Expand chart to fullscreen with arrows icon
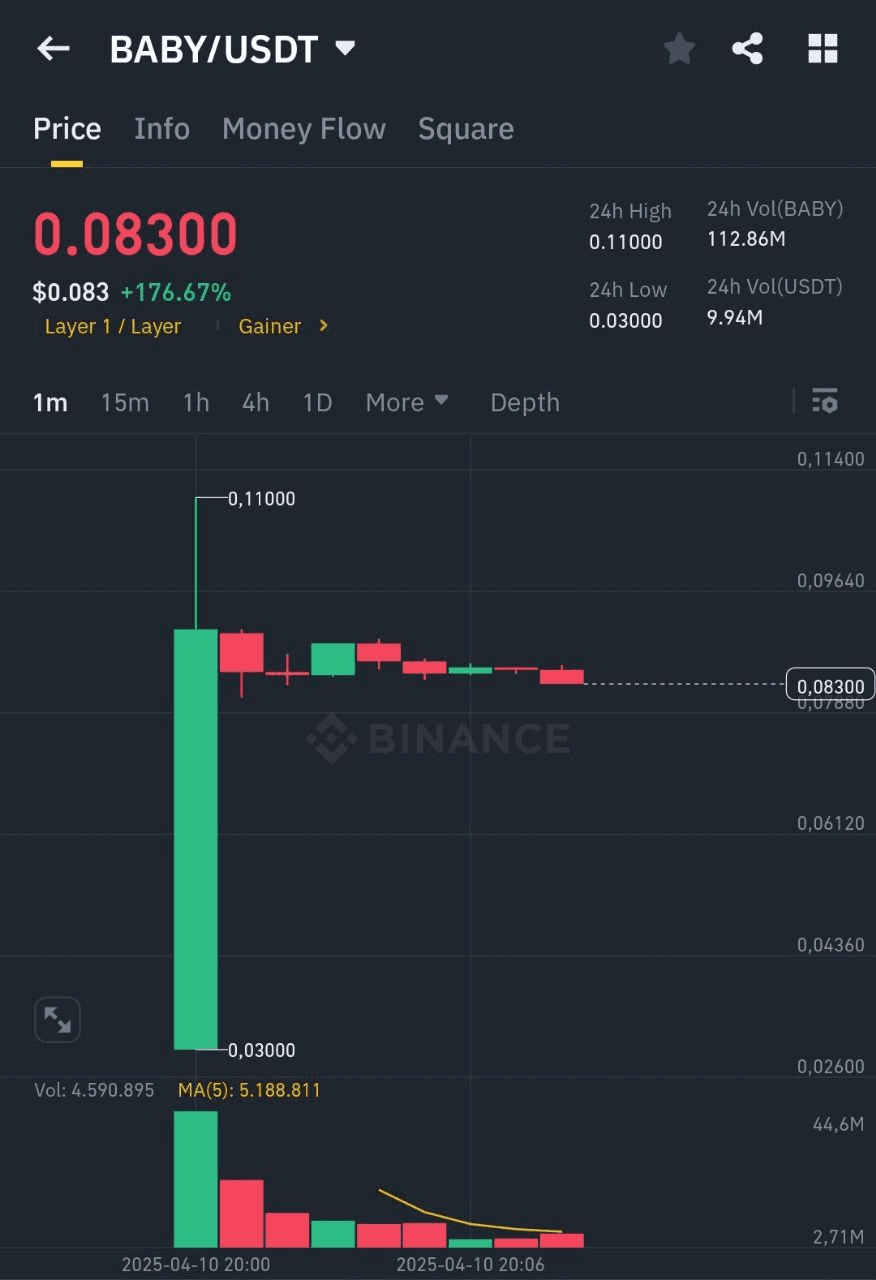The width and height of the screenshot is (876, 1280). 57,1018
